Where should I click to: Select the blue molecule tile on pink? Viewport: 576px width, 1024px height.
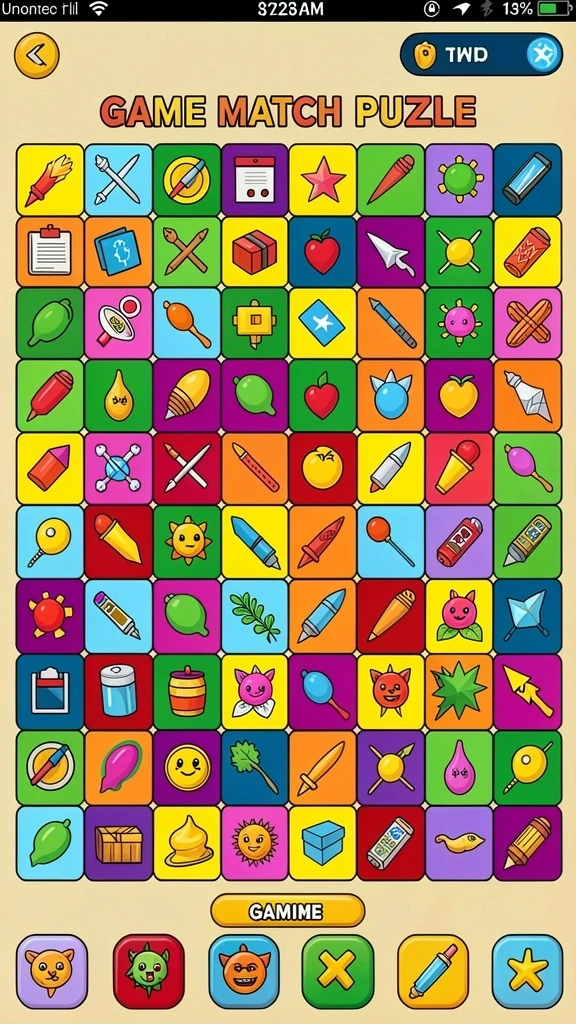[118, 468]
